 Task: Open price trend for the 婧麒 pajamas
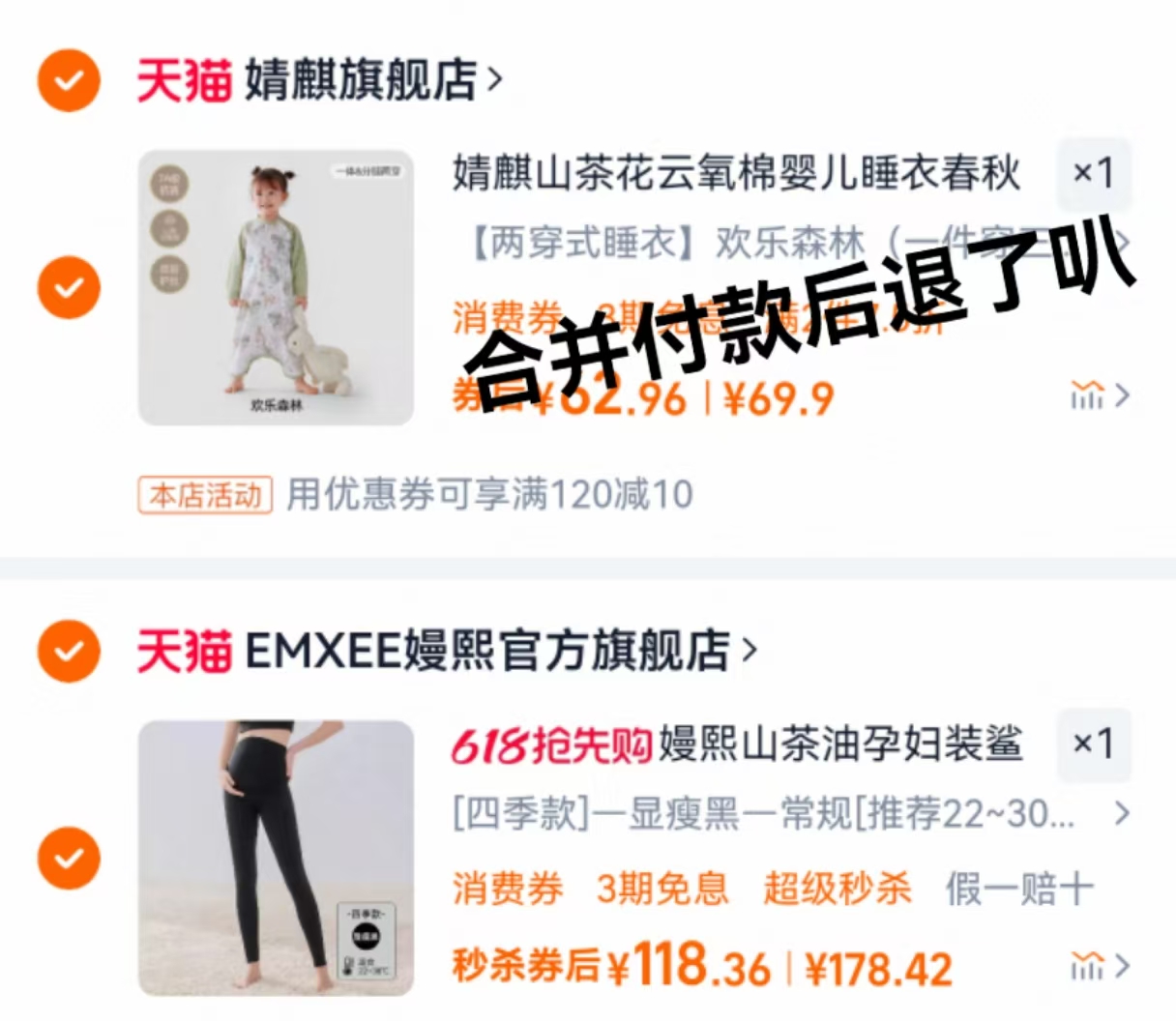[1099, 395]
